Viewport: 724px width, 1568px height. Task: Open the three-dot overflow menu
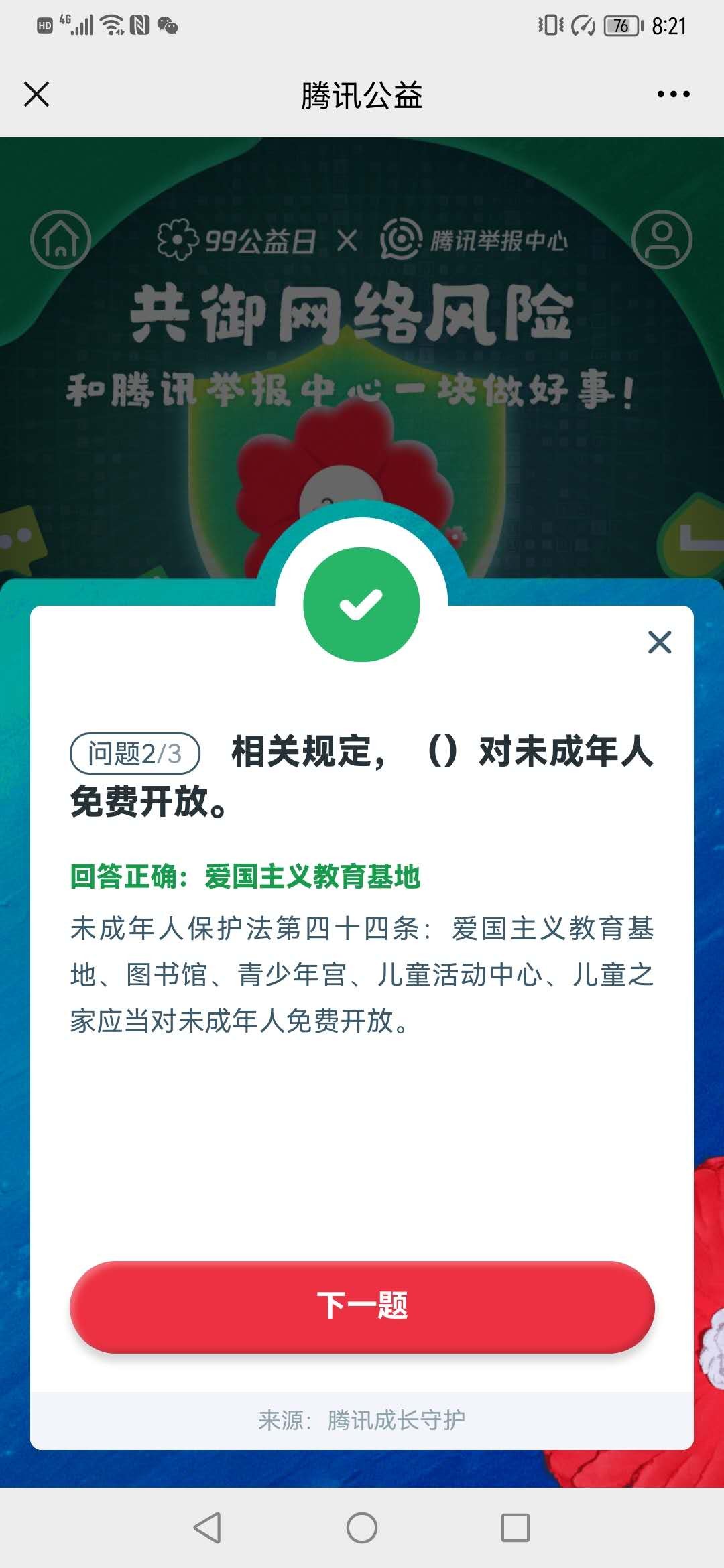pyautogui.click(x=673, y=94)
